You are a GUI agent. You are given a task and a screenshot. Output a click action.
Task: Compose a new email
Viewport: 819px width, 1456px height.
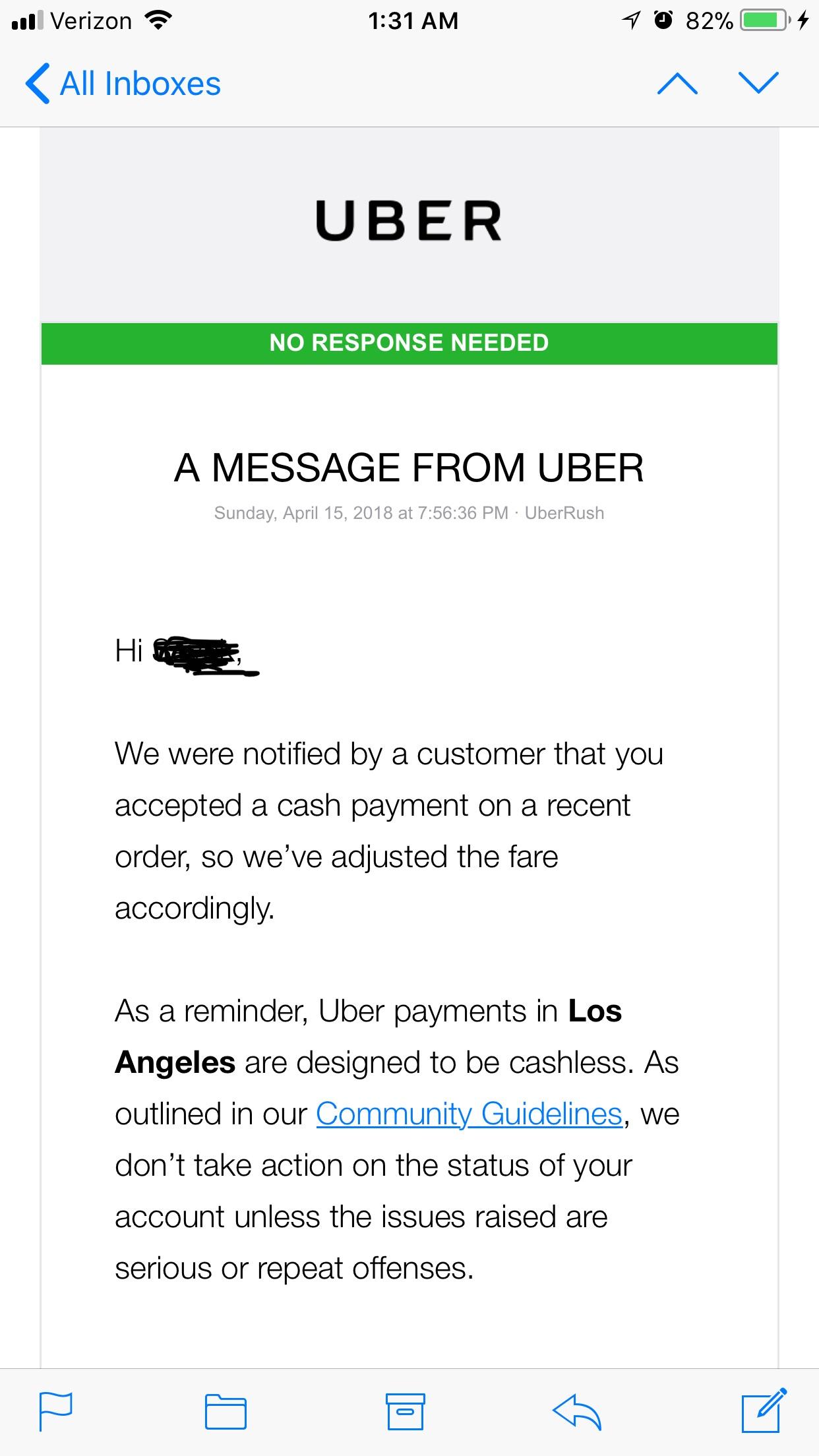[x=764, y=1410]
